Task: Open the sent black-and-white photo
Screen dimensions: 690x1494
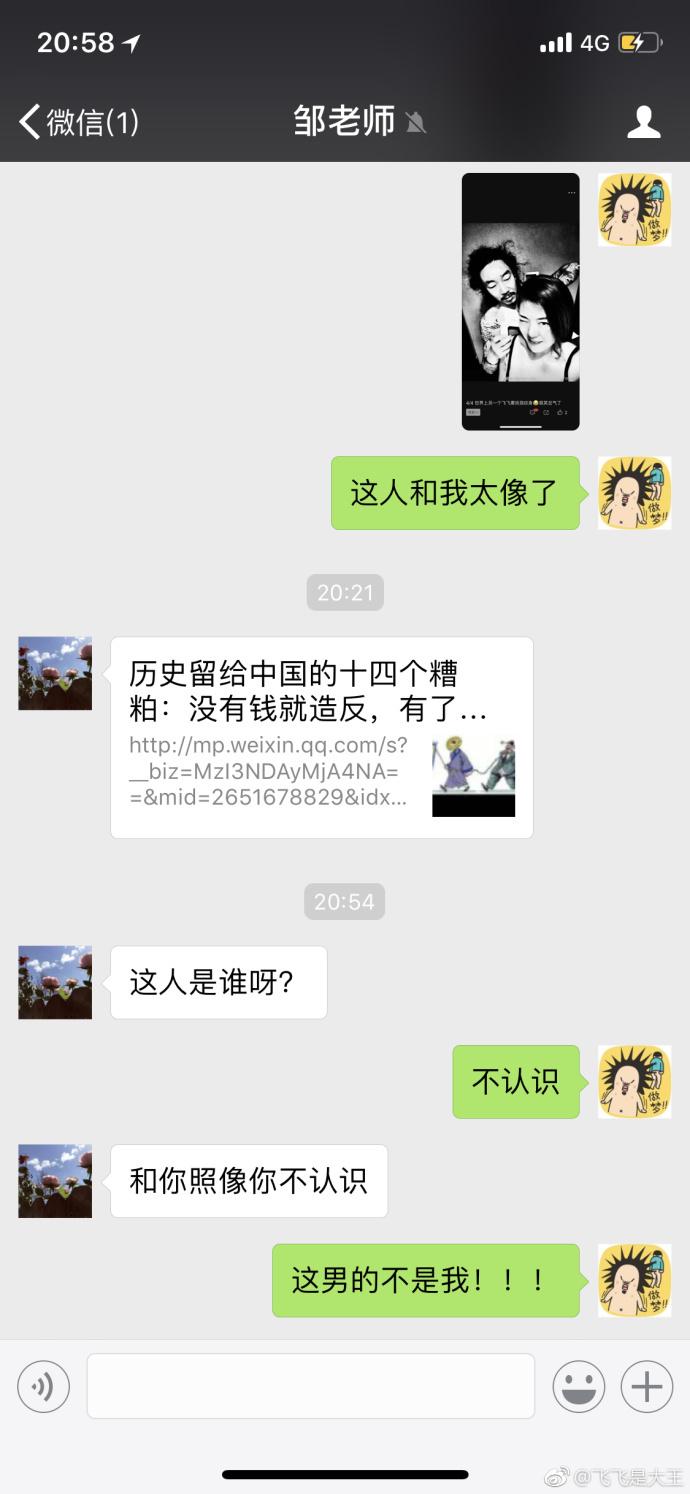Action: pyautogui.click(x=520, y=301)
